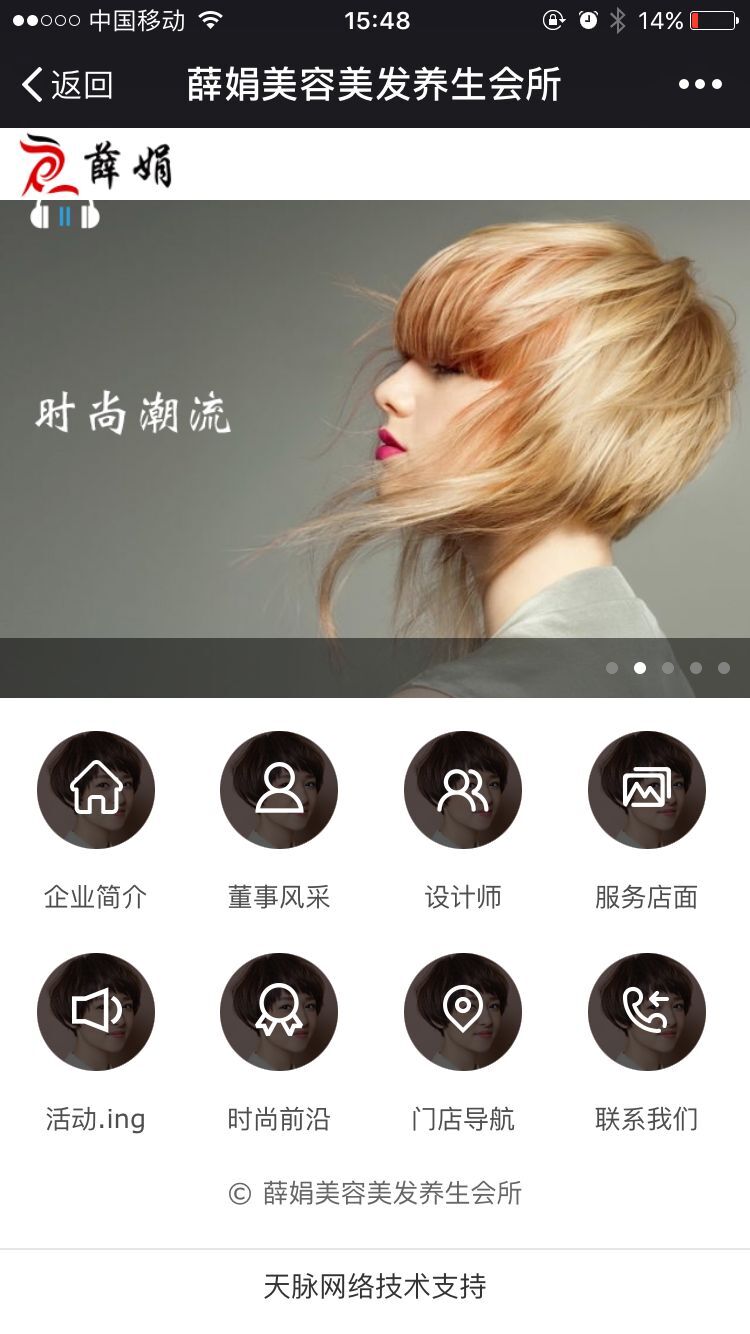Check 活动.ing promotions
The height and width of the screenshot is (1334, 750).
coord(96,1012)
